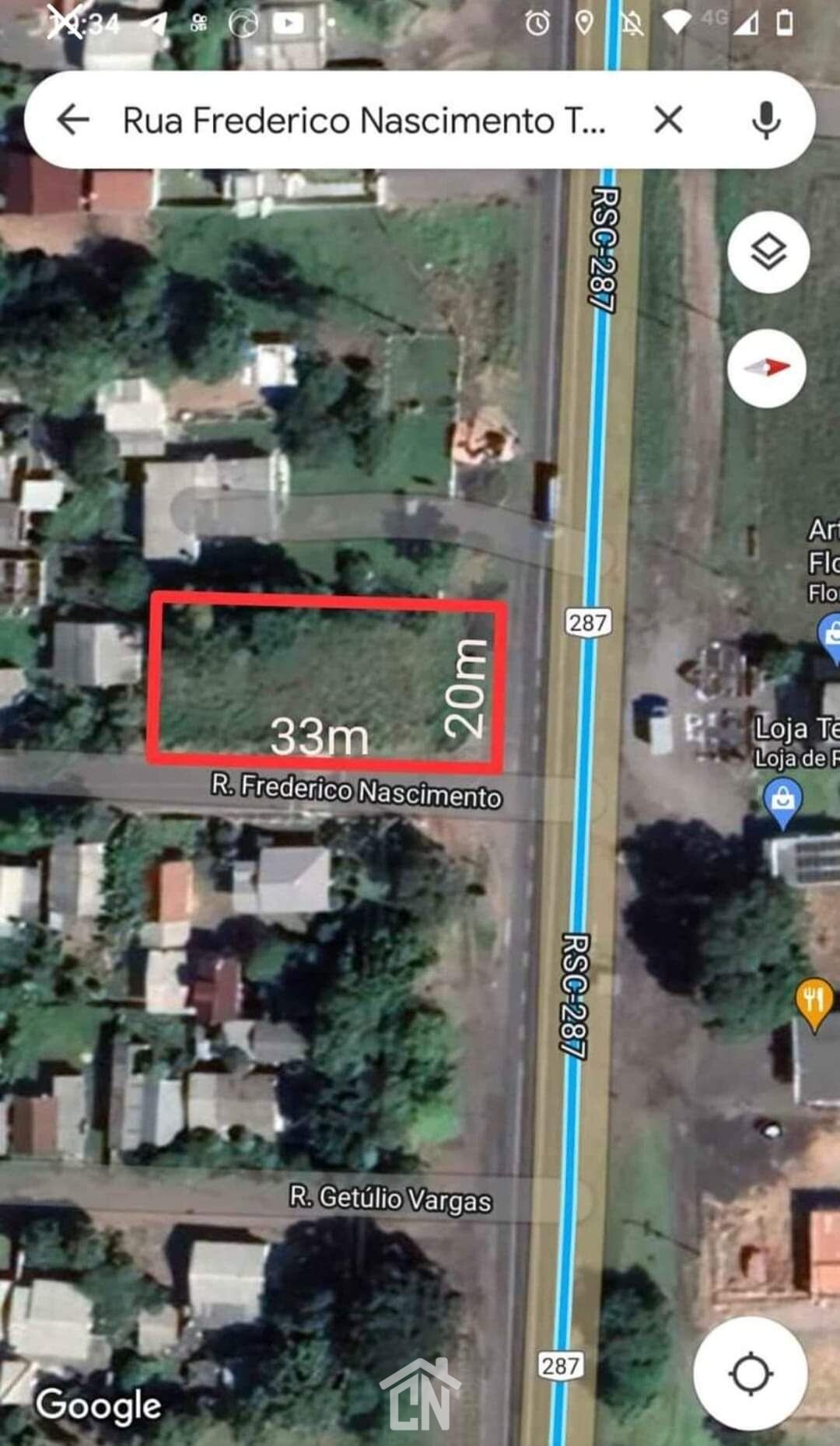Open the map layers selector
Viewport: 840px width, 1446px height.
tap(768, 252)
